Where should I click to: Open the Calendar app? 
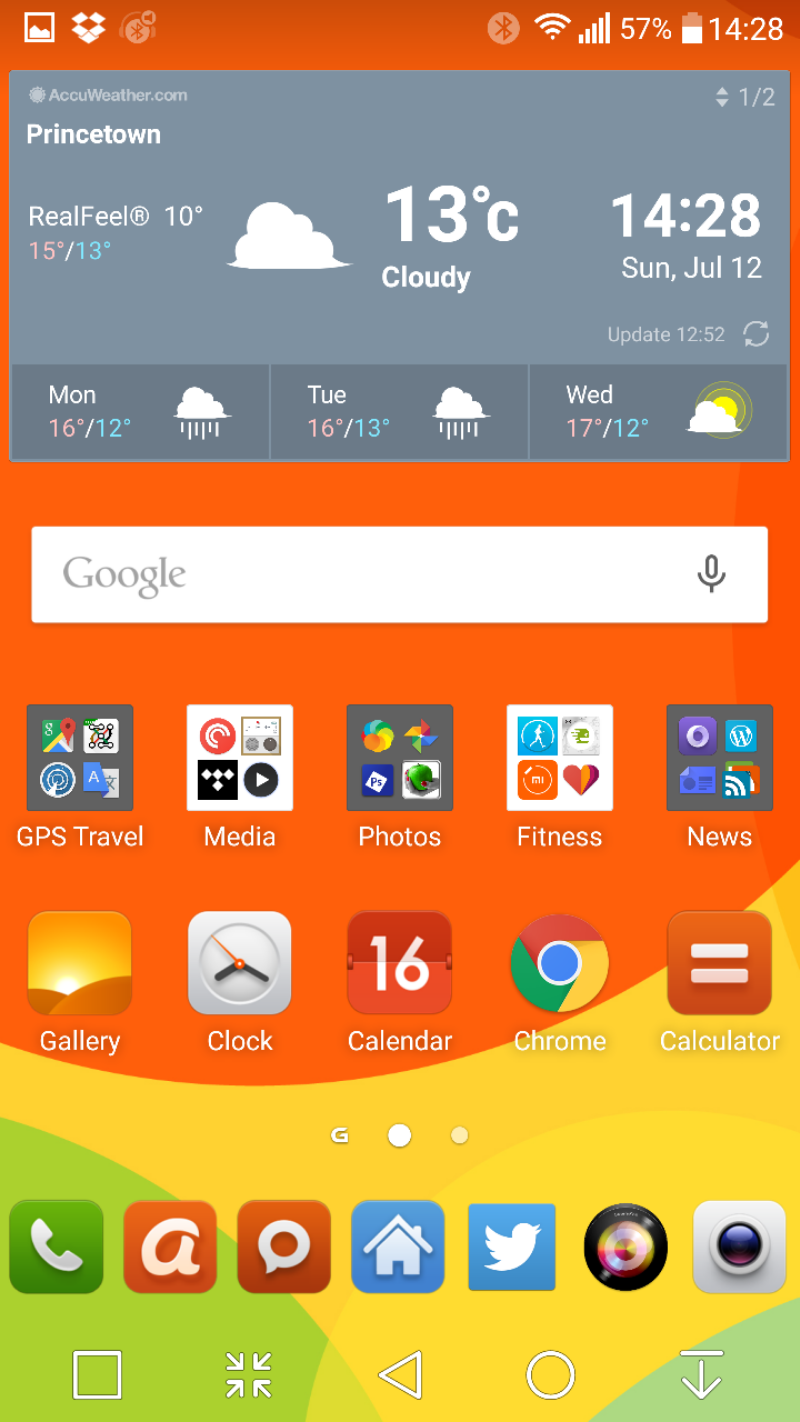point(400,963)
